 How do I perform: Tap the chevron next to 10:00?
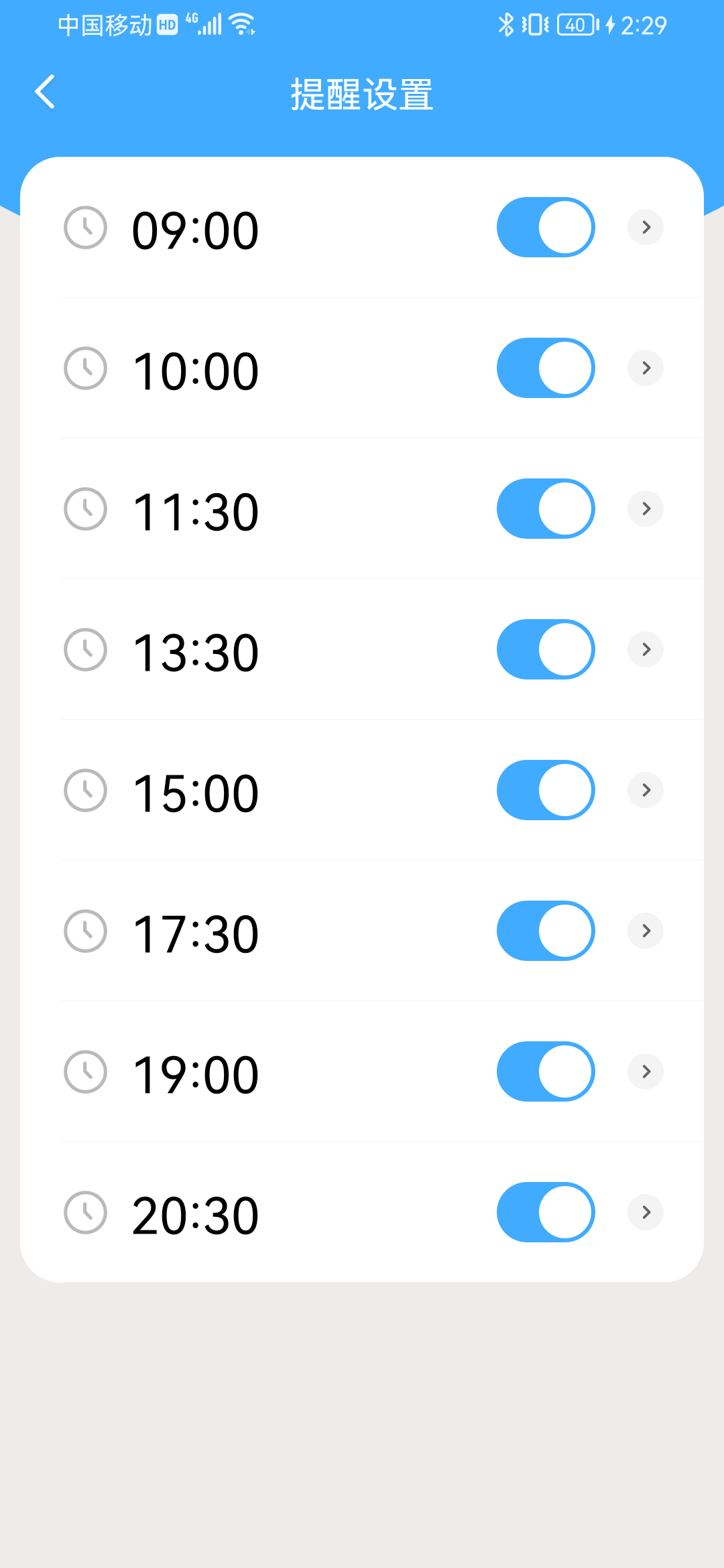click(646, 368)
